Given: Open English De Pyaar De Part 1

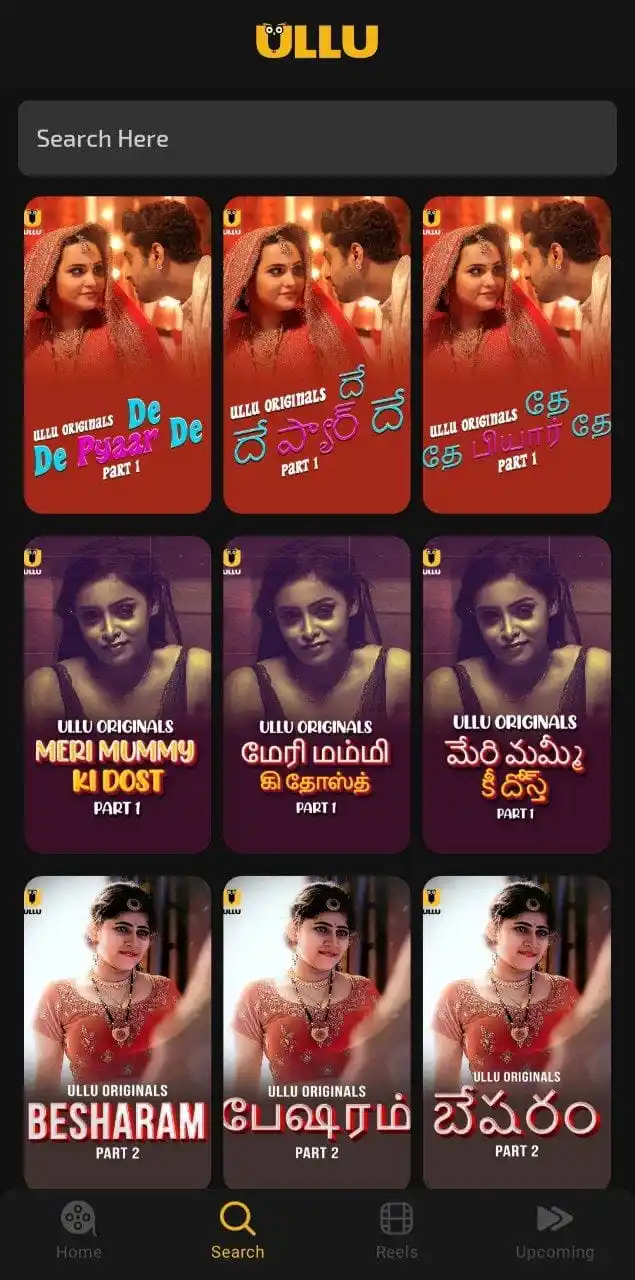Looking at the screenshot, I should (117, 355).
